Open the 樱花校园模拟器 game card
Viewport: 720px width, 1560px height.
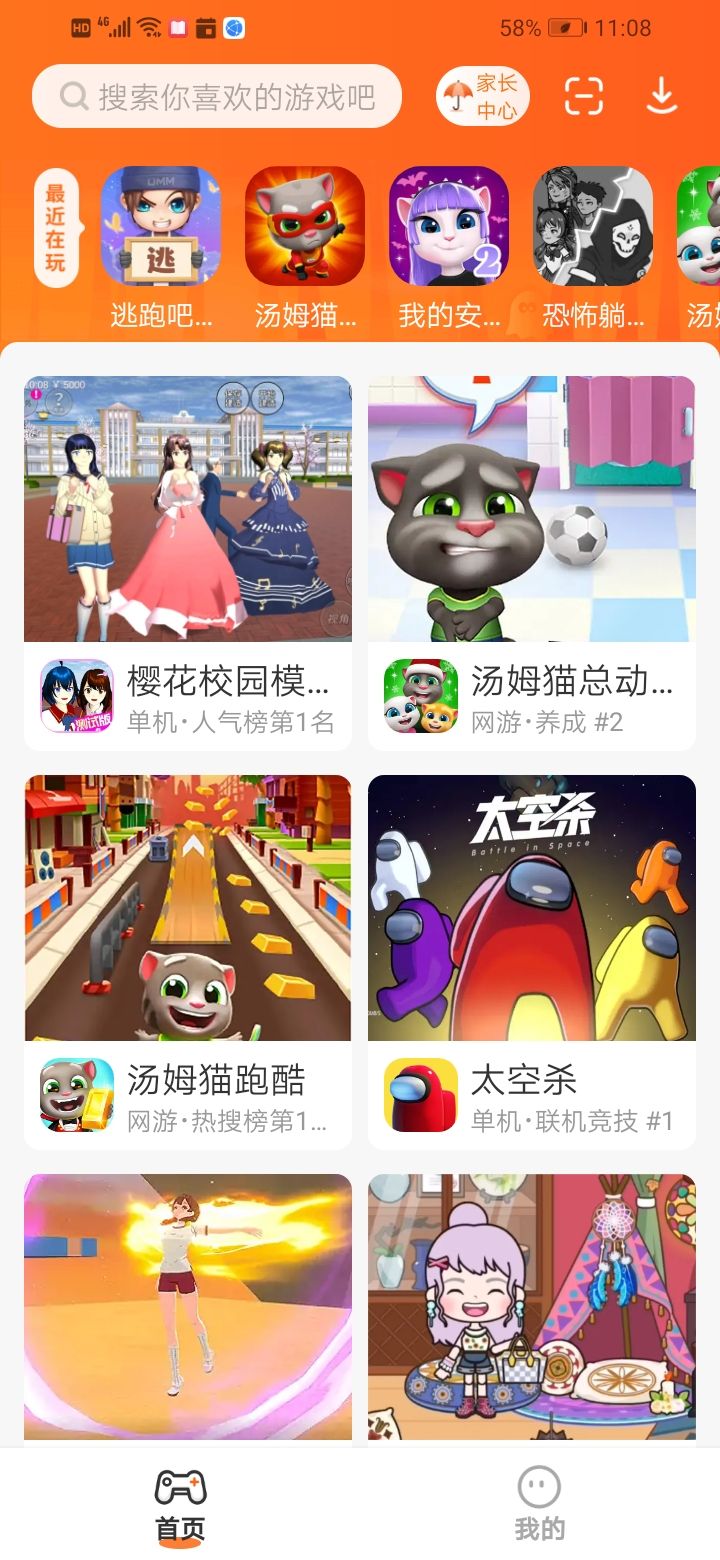click(188, 562)
